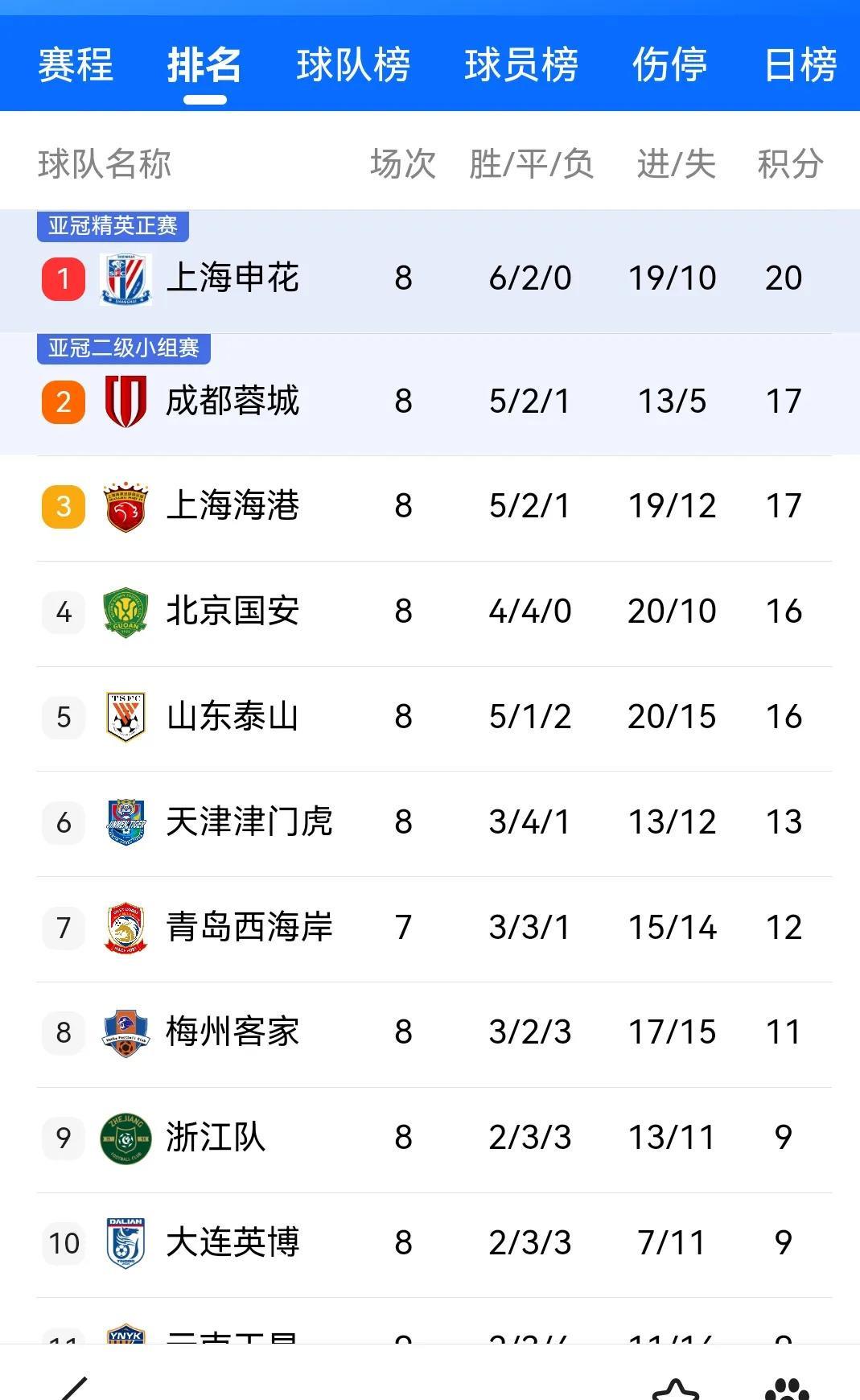Open the 梅州客家 team row

pos(232,1032)
